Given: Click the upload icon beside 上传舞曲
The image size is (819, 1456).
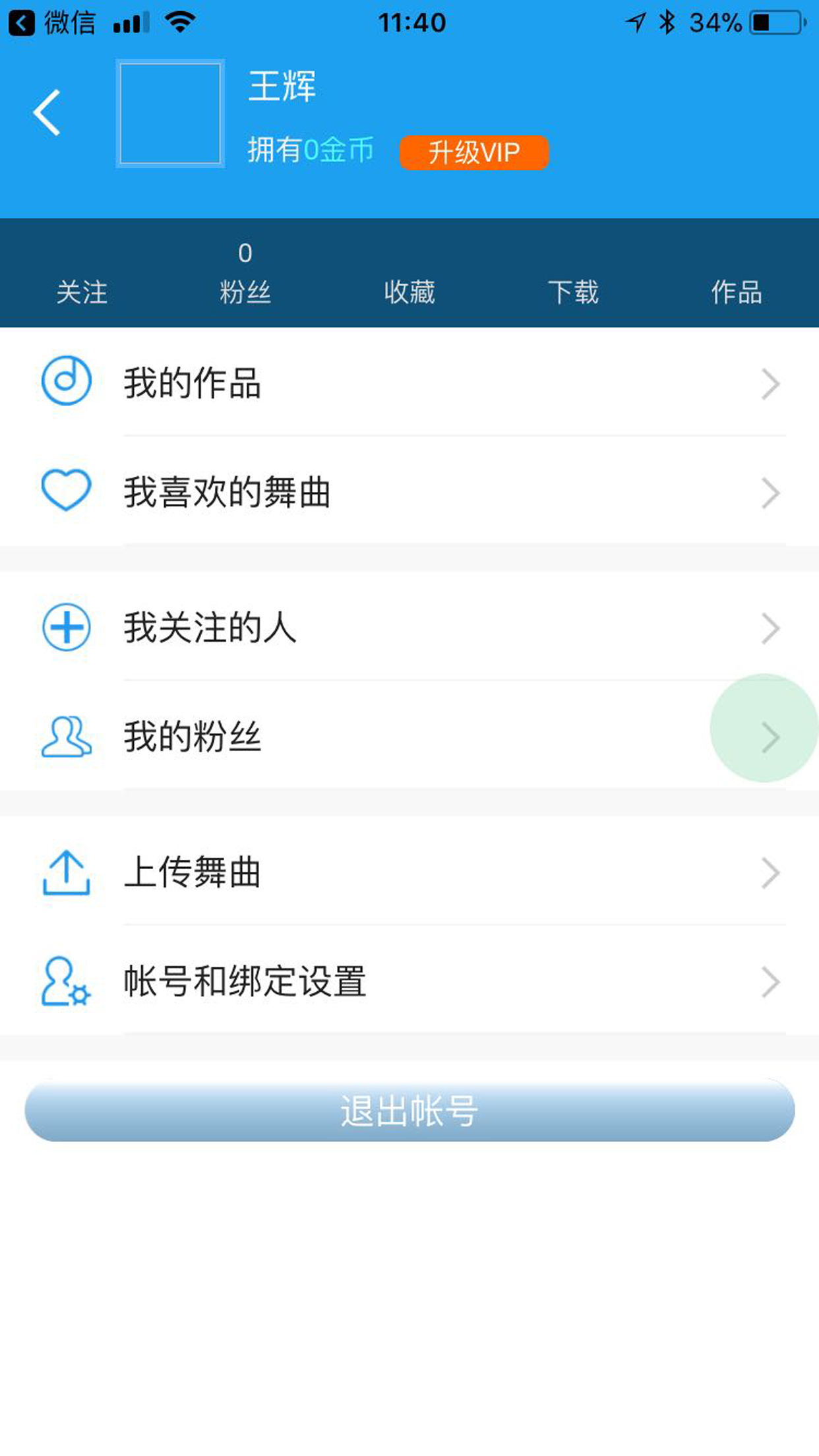Looking at the screenshot, I should (x=66, y=872).
